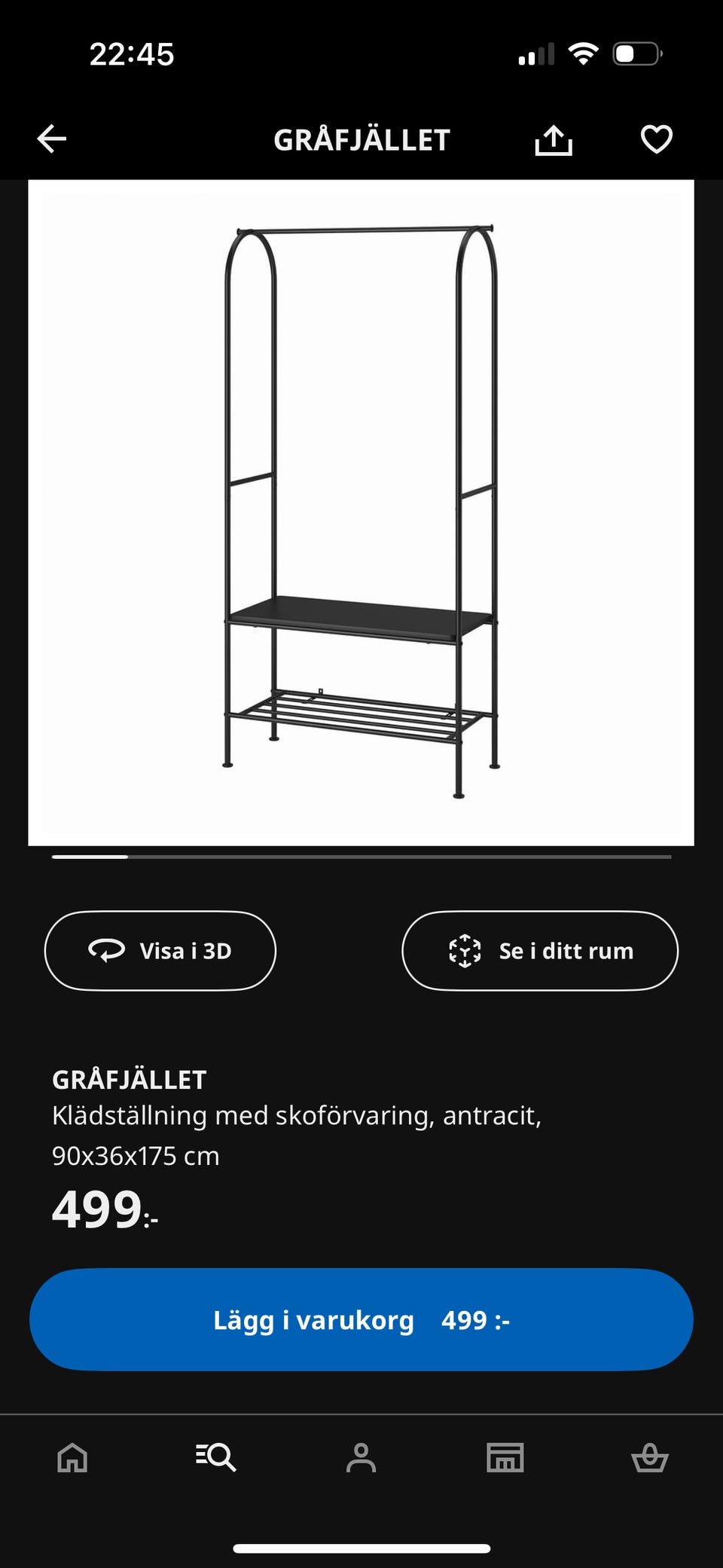Open the clothes rack product photo
The image size is (723, 1568).
coord(361,512)
